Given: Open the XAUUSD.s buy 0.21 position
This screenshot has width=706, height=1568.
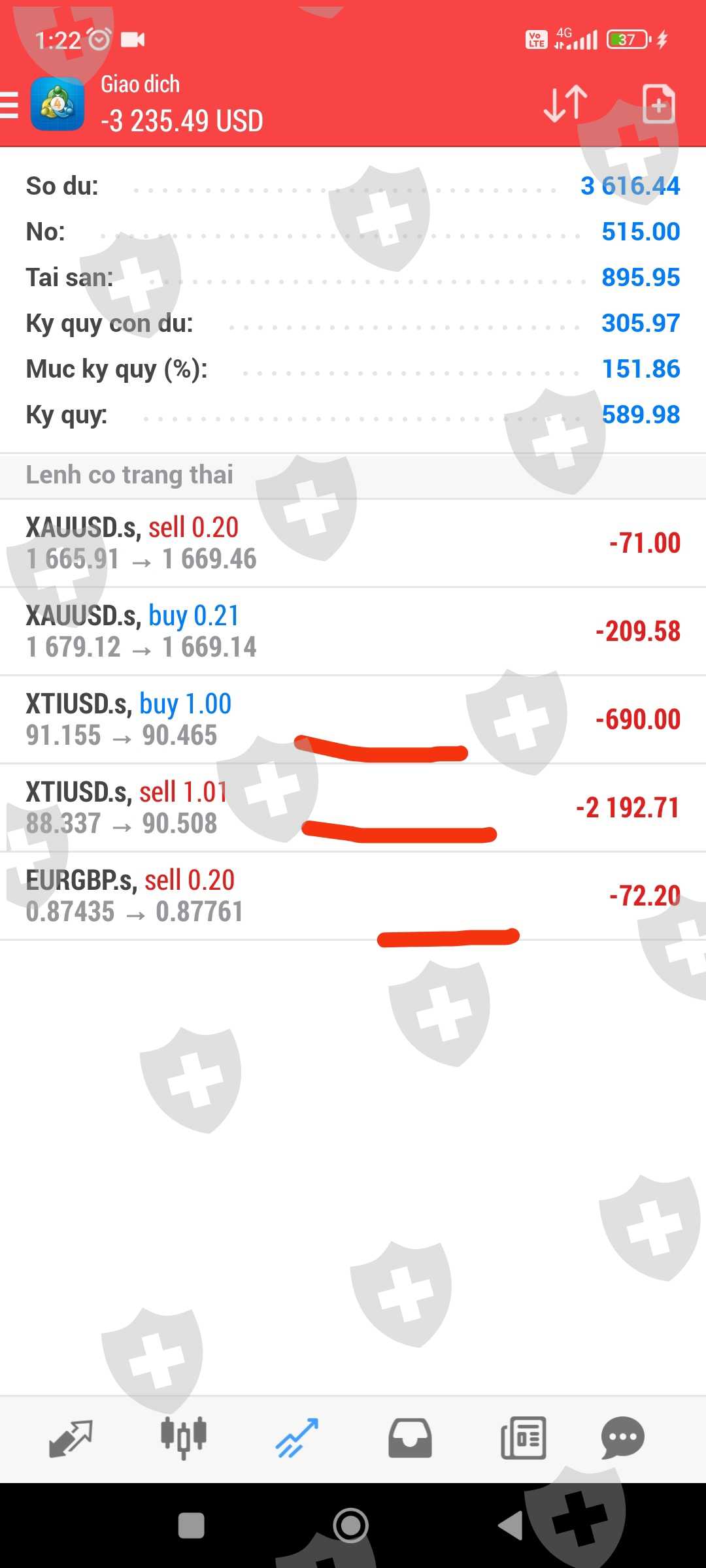Looking at the screenshot, I should (353, 631).
